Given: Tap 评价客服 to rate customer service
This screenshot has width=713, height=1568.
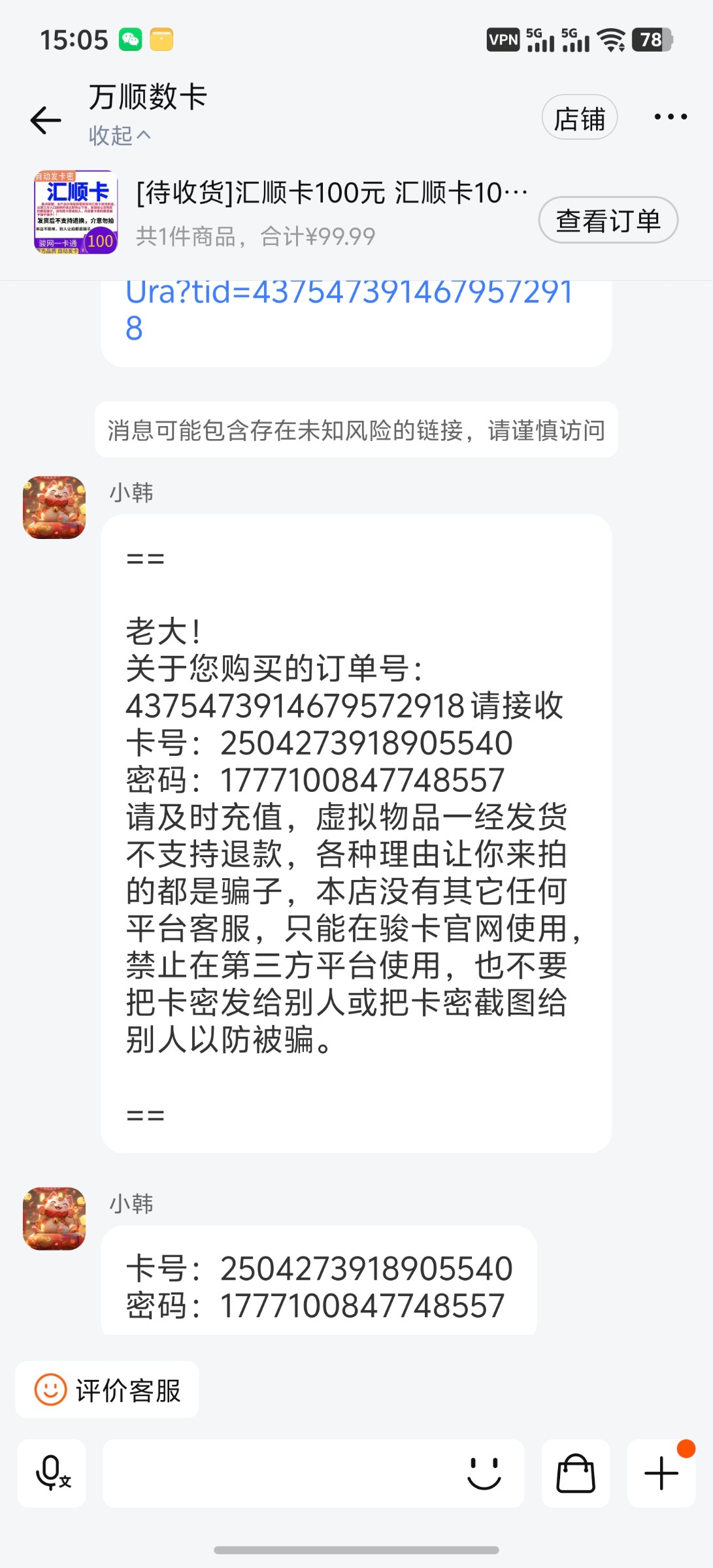Looking at the screenshot, I should click(108, 1390).
